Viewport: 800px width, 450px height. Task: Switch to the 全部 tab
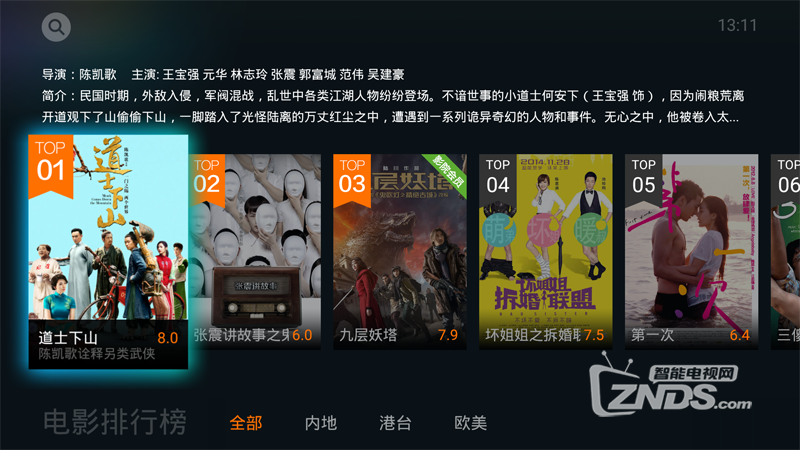tap(246, 423)
